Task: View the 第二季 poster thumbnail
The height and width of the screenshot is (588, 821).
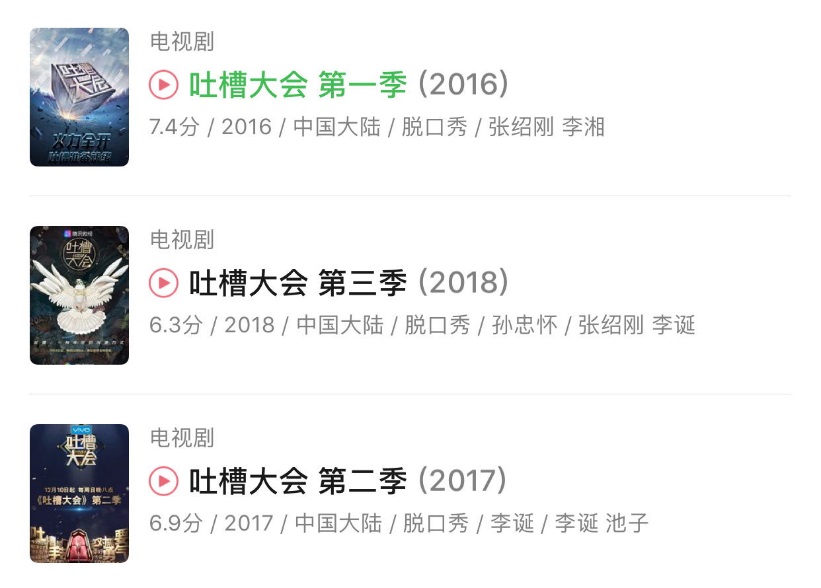Action: tap(79, 493)
